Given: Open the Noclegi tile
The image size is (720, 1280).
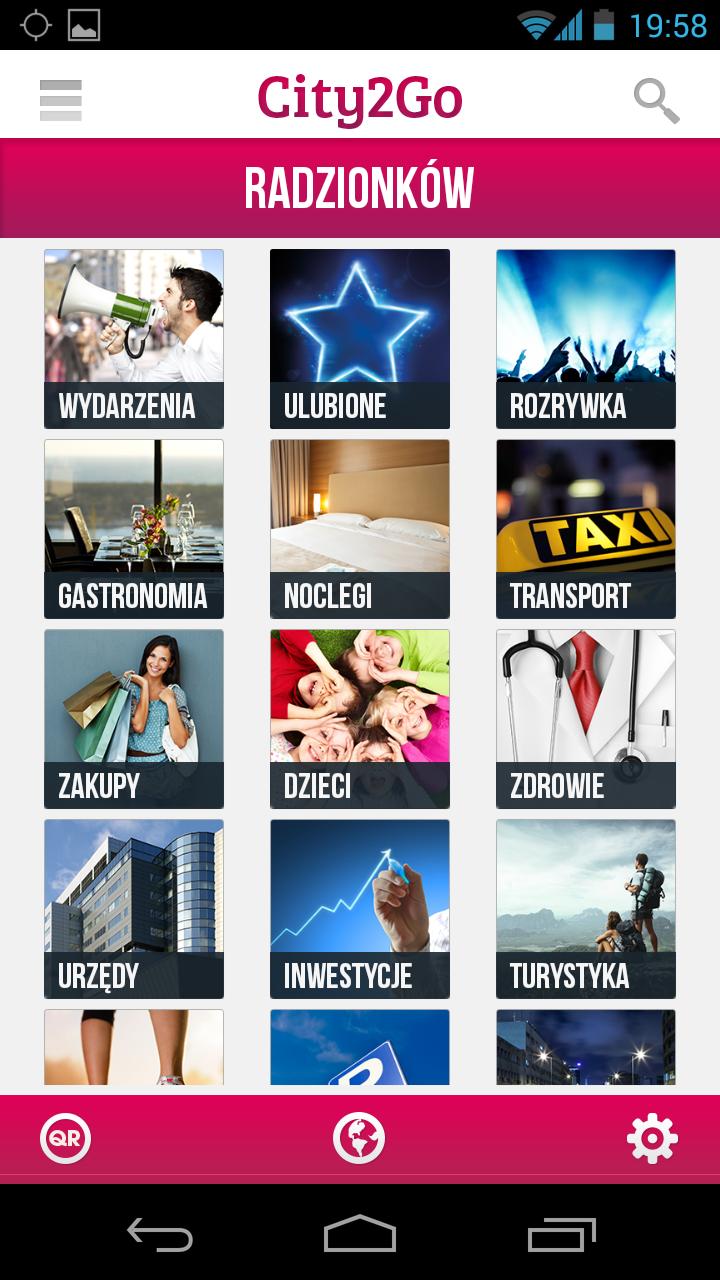Looking at the screenshot, I should [360, 529].
